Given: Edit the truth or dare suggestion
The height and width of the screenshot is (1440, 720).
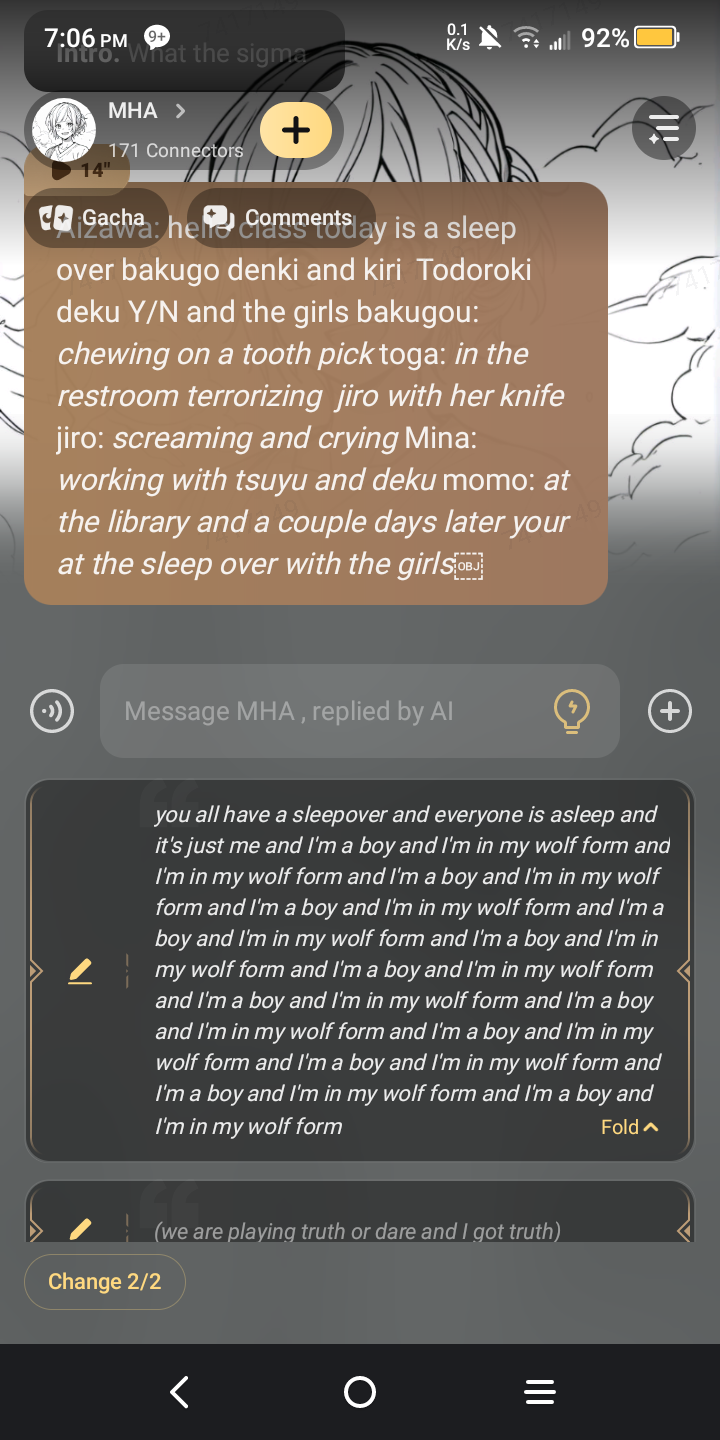Looking at the screenshot, I should click(x=80, y=1229).
